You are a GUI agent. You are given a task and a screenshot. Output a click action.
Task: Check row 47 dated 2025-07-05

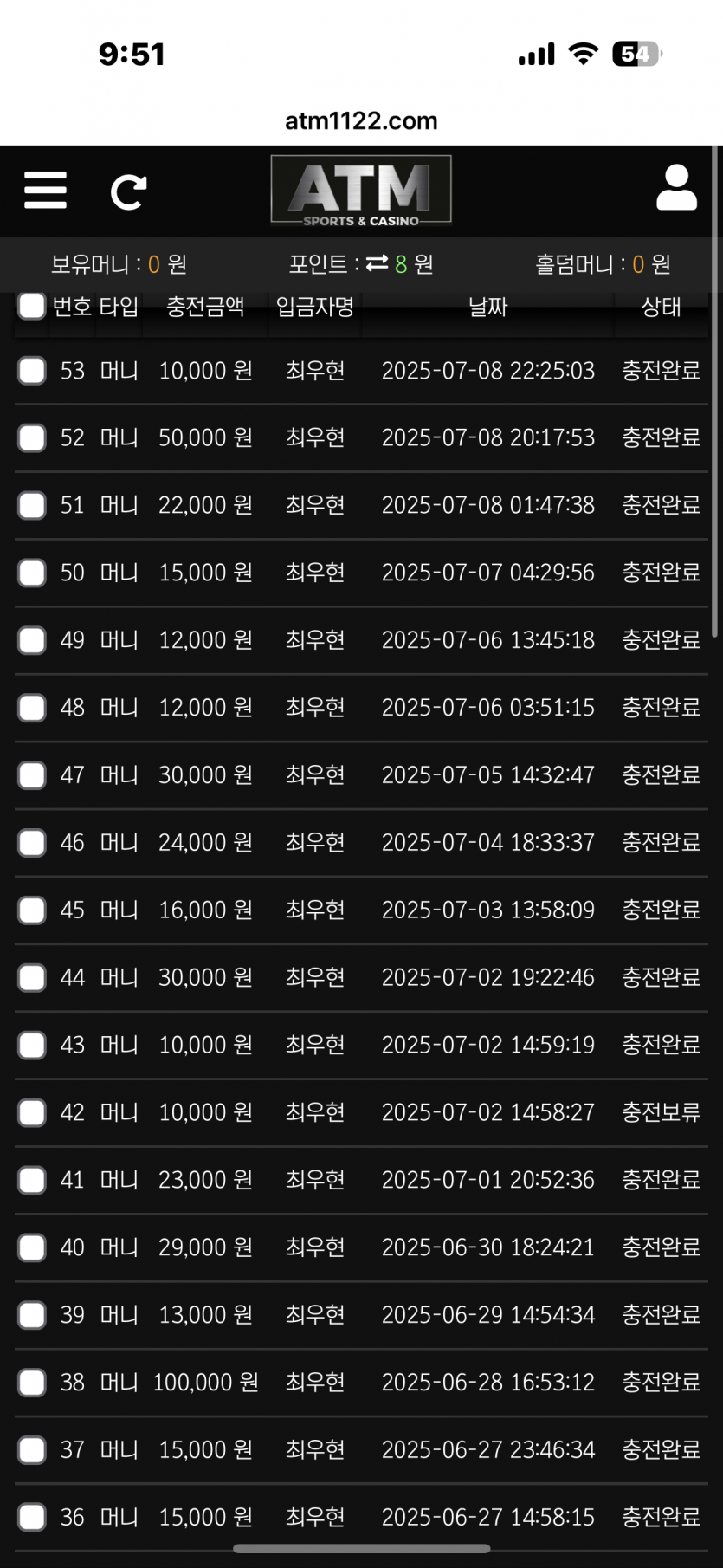pos(32,775)
